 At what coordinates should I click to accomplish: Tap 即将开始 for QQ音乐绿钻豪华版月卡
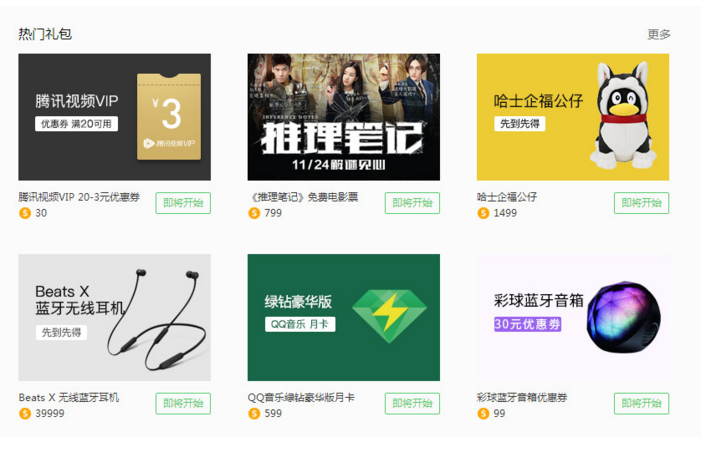[412, 403]
